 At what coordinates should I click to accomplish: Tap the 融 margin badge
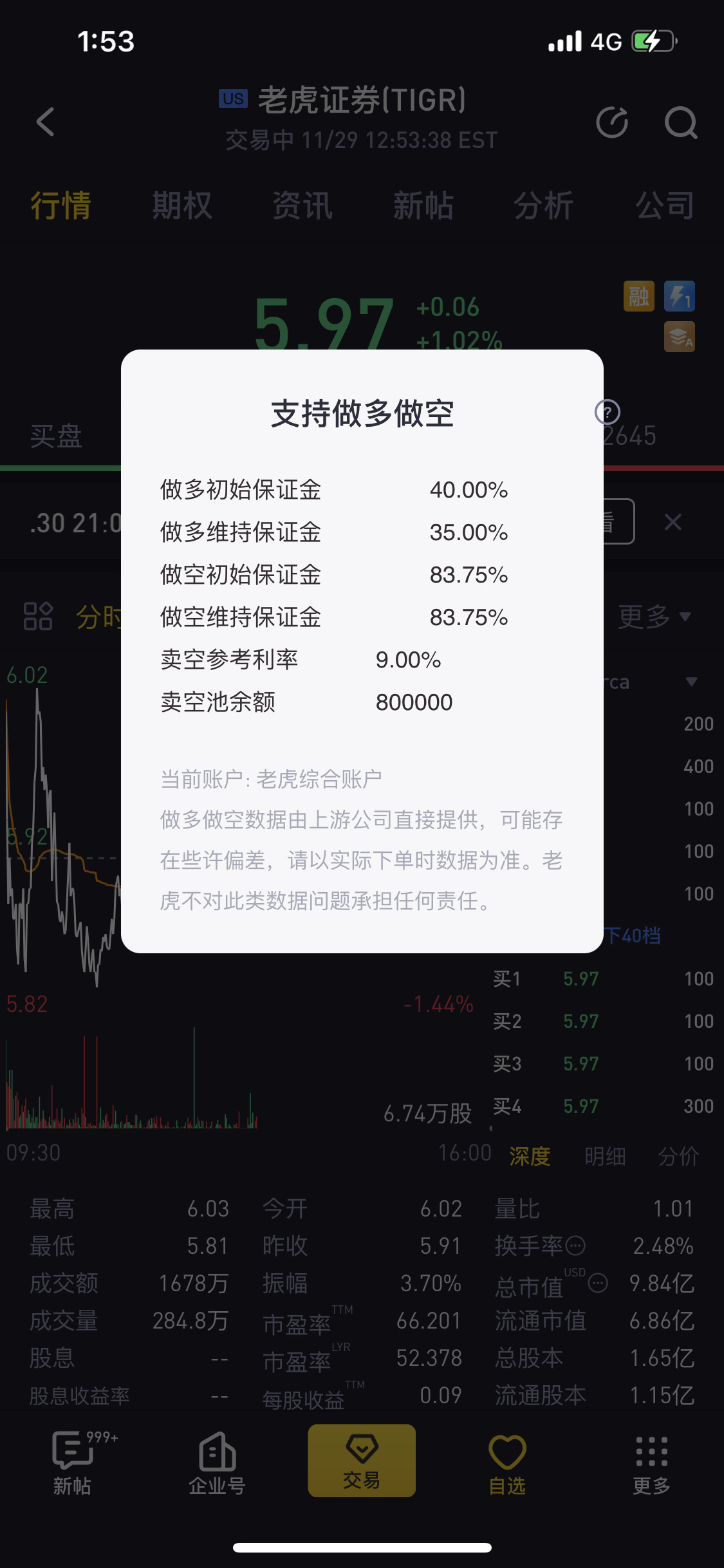639,296
